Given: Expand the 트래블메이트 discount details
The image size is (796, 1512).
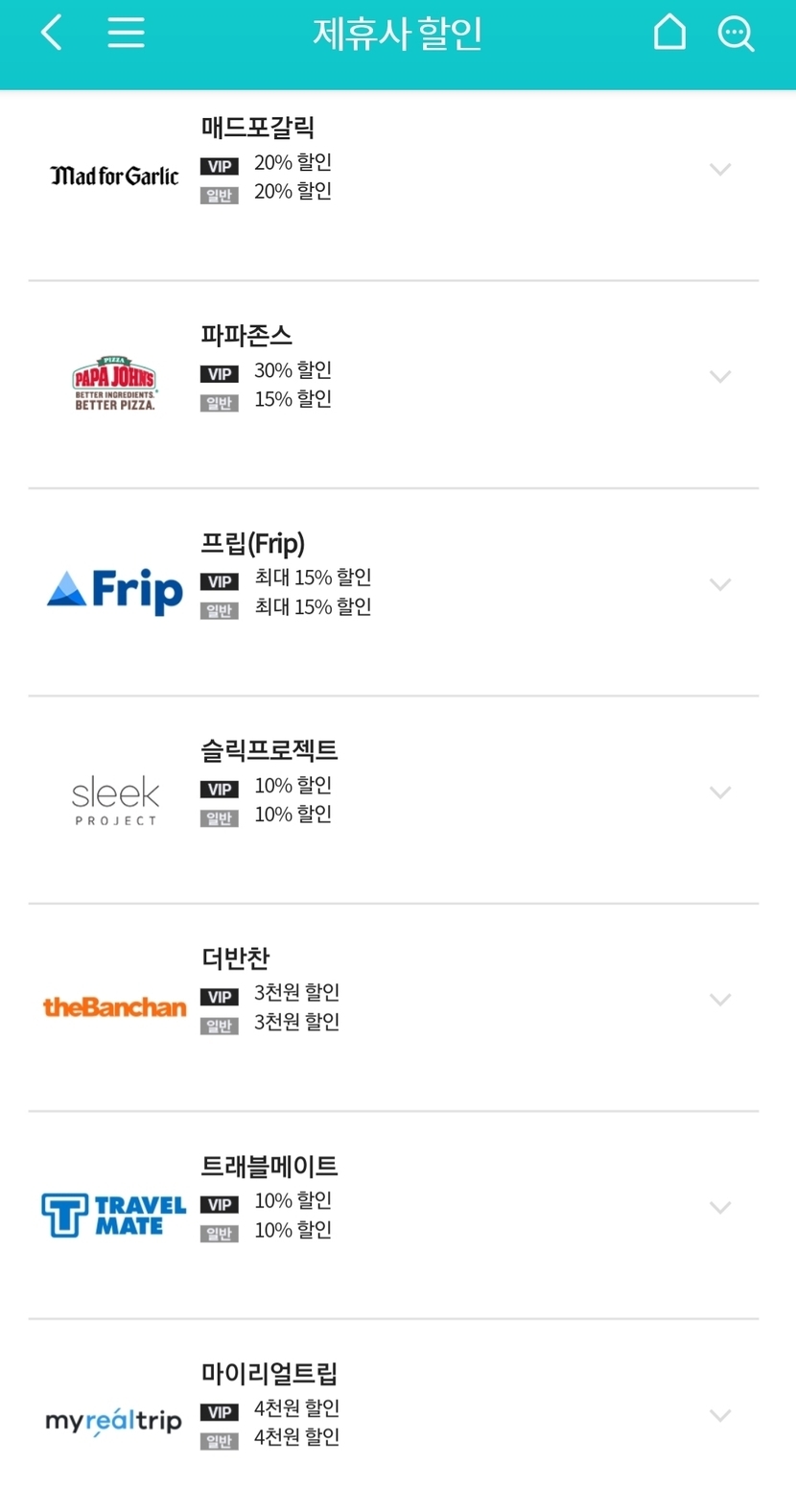Looking at the screenshot, I should point(720,1208).
